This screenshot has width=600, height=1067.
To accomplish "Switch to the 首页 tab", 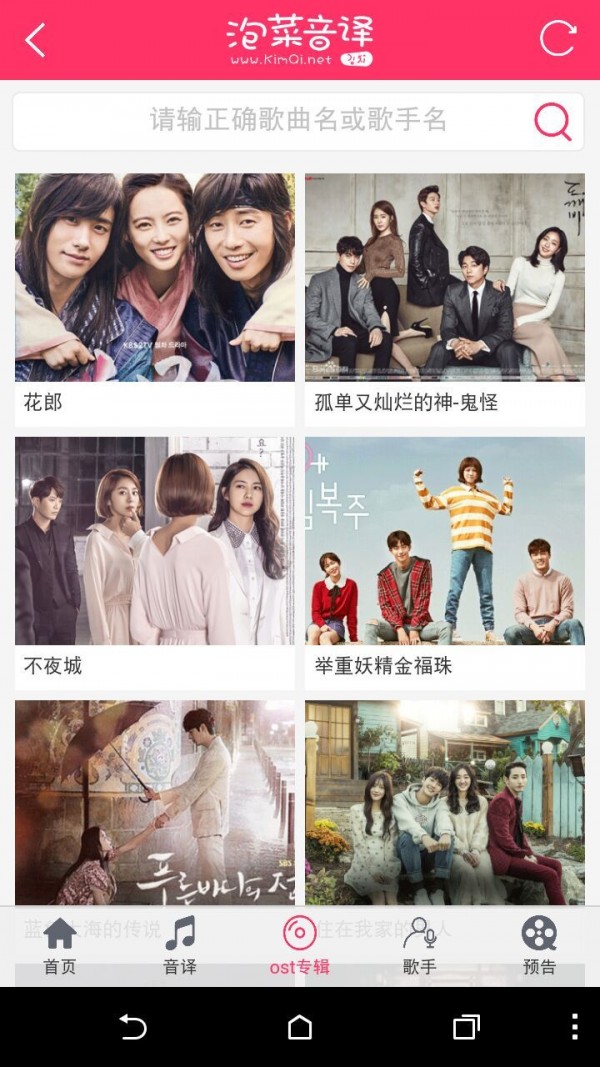I will pyautogui.click(x=60, y=946).
